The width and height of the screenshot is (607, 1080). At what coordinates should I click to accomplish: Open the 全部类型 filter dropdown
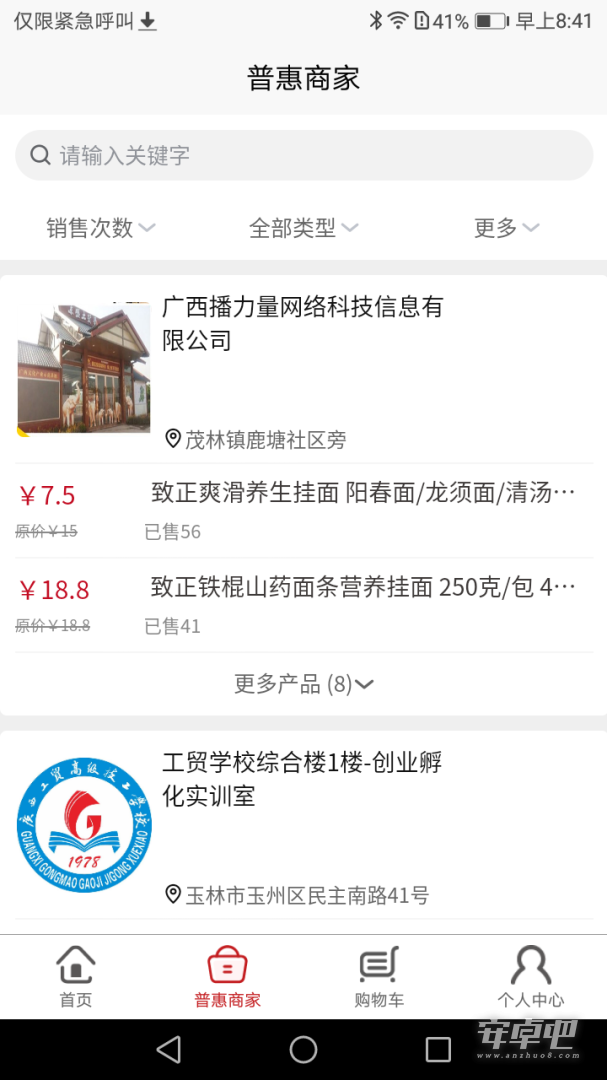[x=303, y=228]
